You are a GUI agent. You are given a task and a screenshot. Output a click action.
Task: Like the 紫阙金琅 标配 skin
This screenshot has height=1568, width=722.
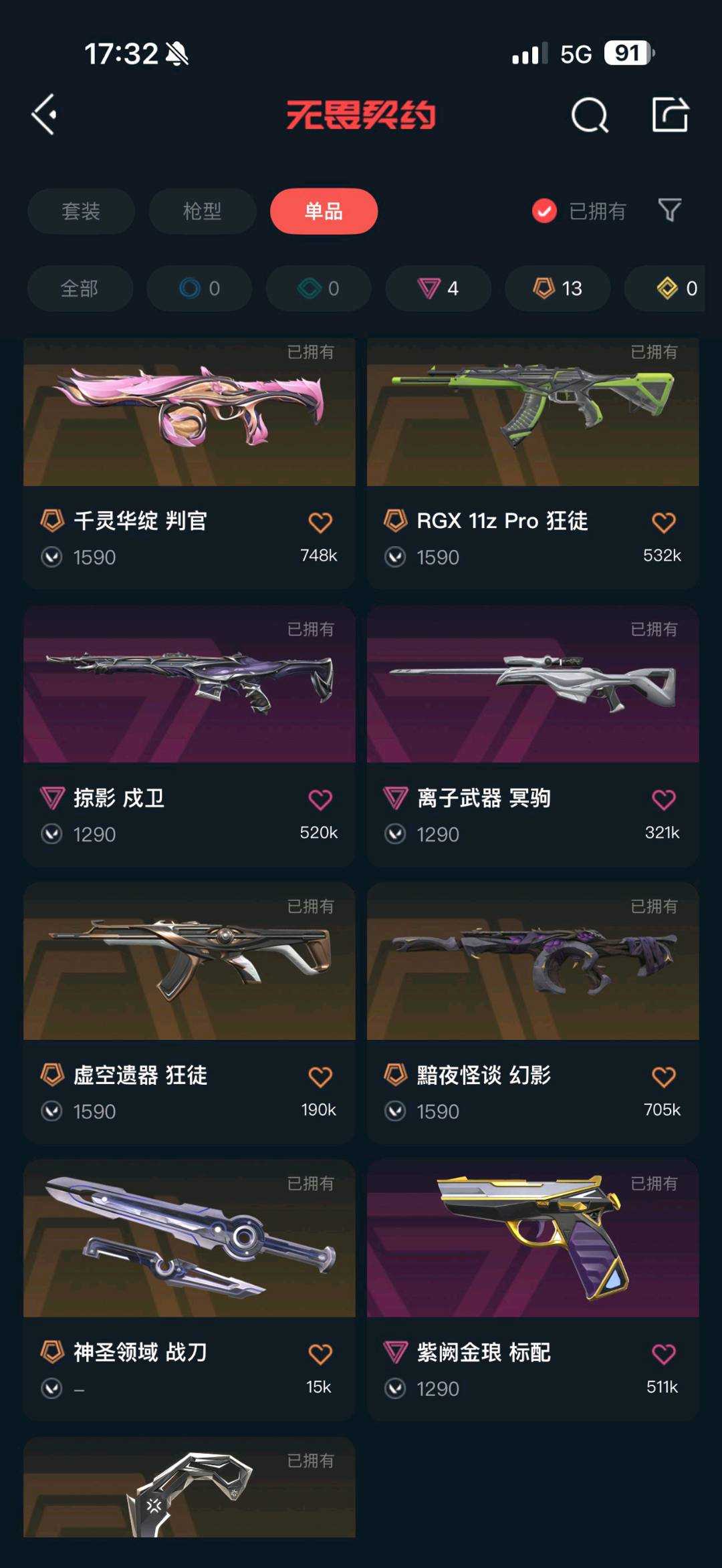[x=663, y=1355]
